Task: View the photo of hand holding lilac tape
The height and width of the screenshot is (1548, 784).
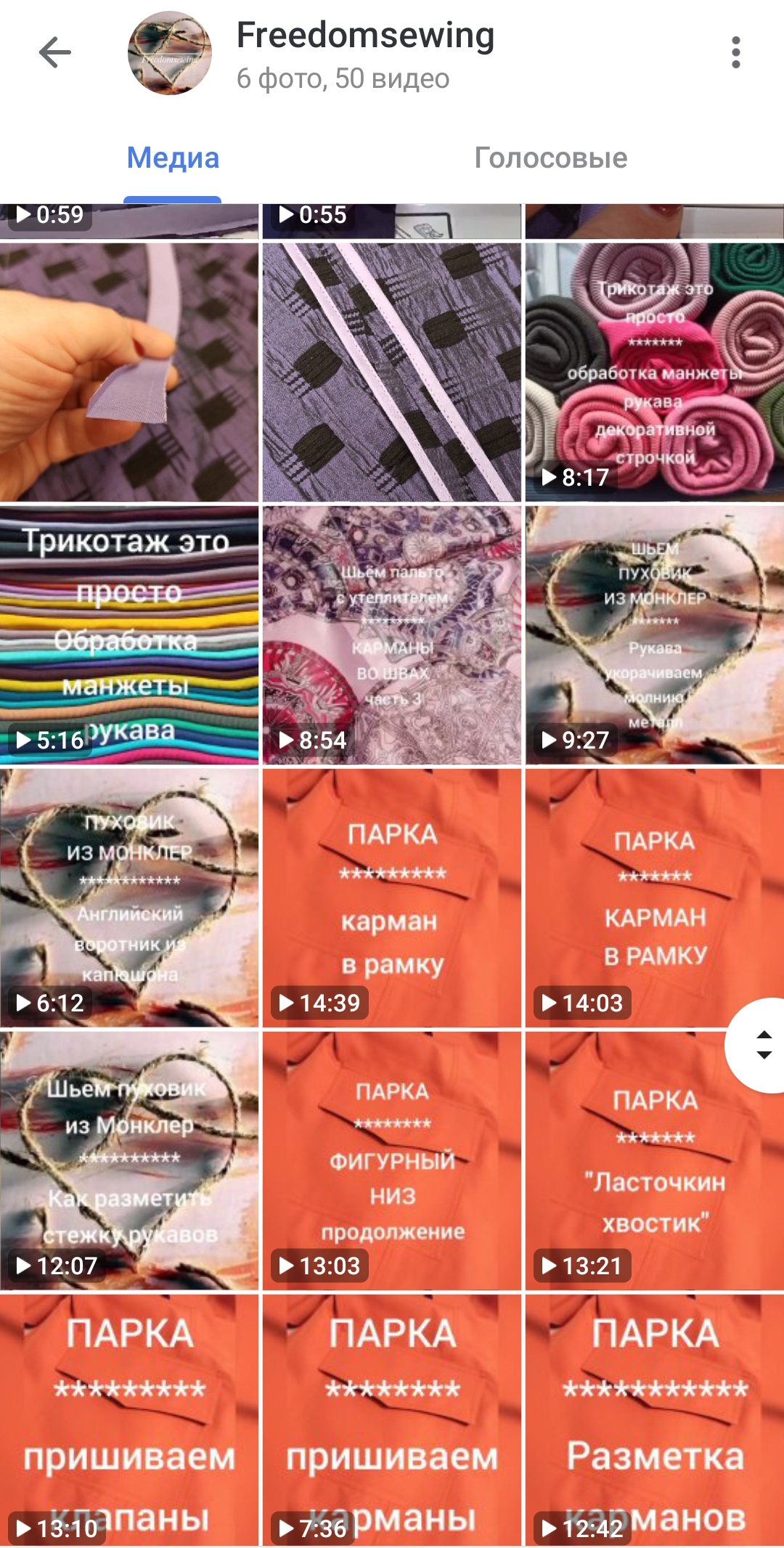Action: click(129, 372)
